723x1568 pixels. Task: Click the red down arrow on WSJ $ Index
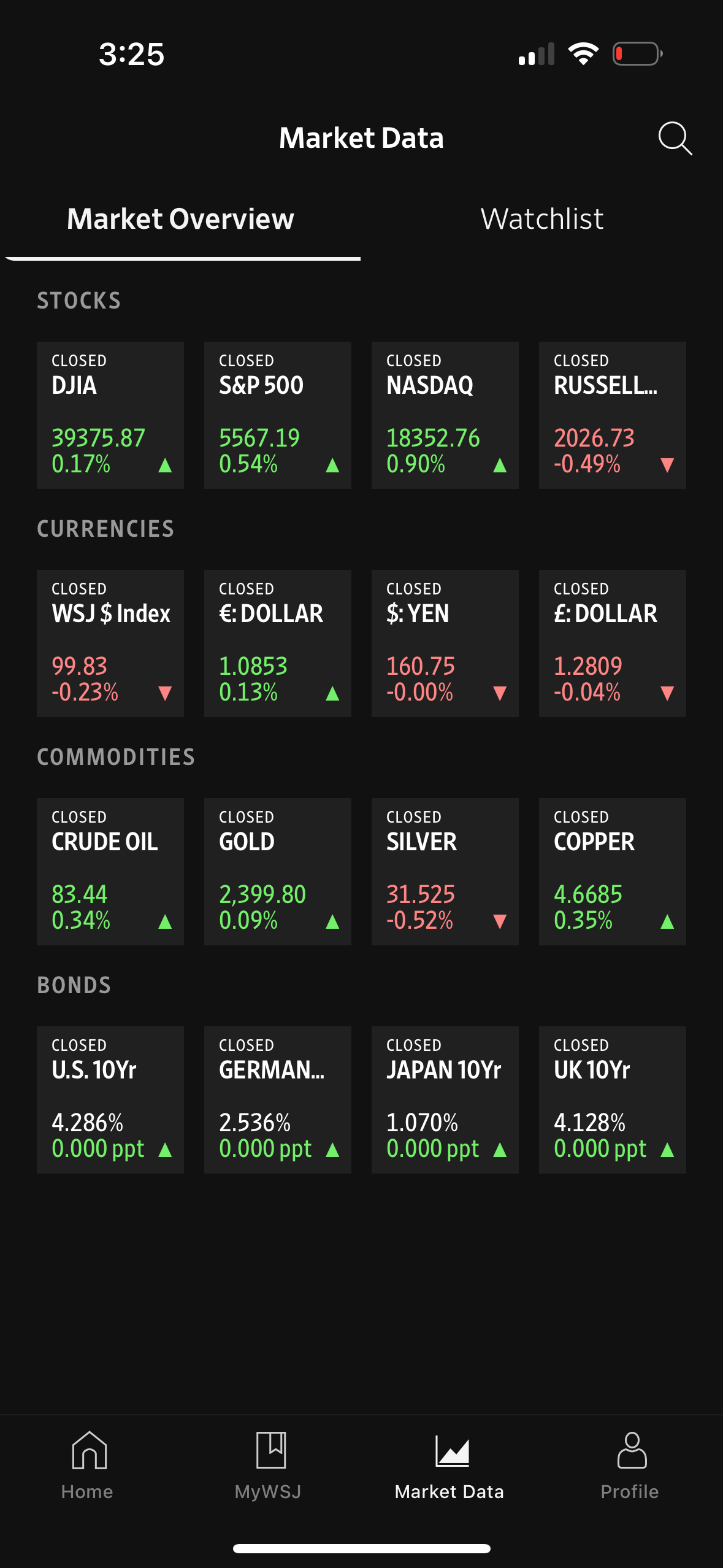tap(165, 694)
